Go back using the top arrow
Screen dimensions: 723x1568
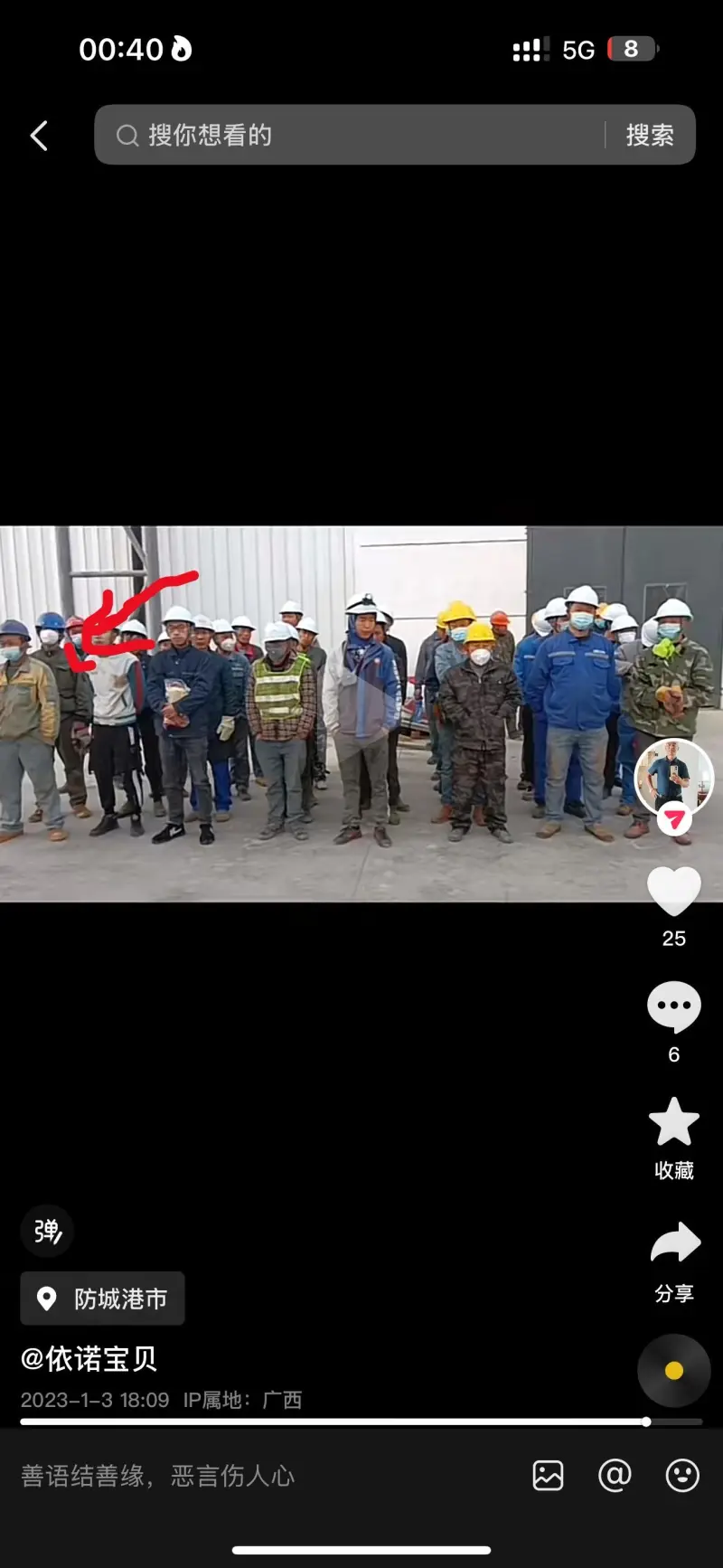pyautogui.click(x=39, y=137)
